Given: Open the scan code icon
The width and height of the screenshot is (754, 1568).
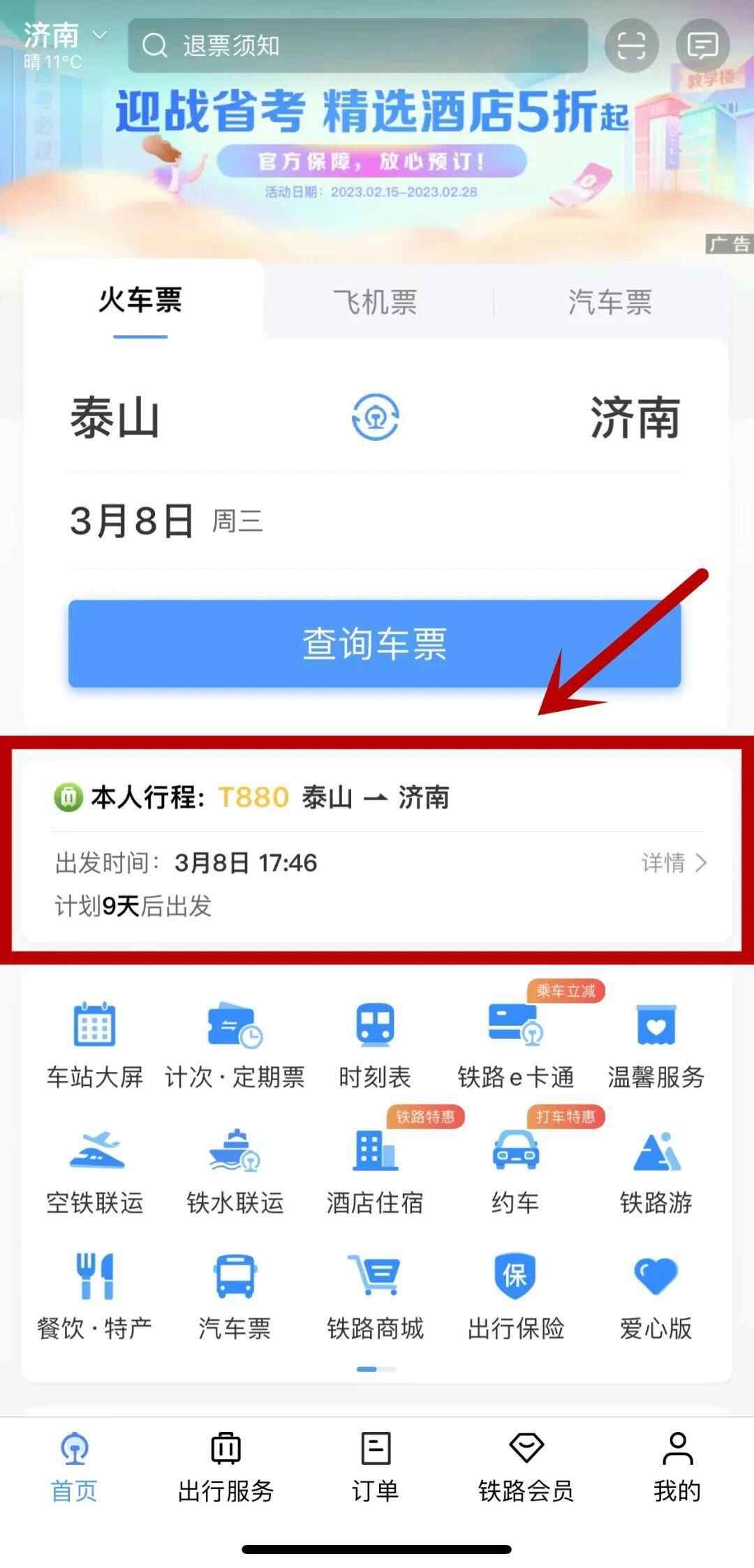Looking at the screenshot, I should [x=631, y=45].
